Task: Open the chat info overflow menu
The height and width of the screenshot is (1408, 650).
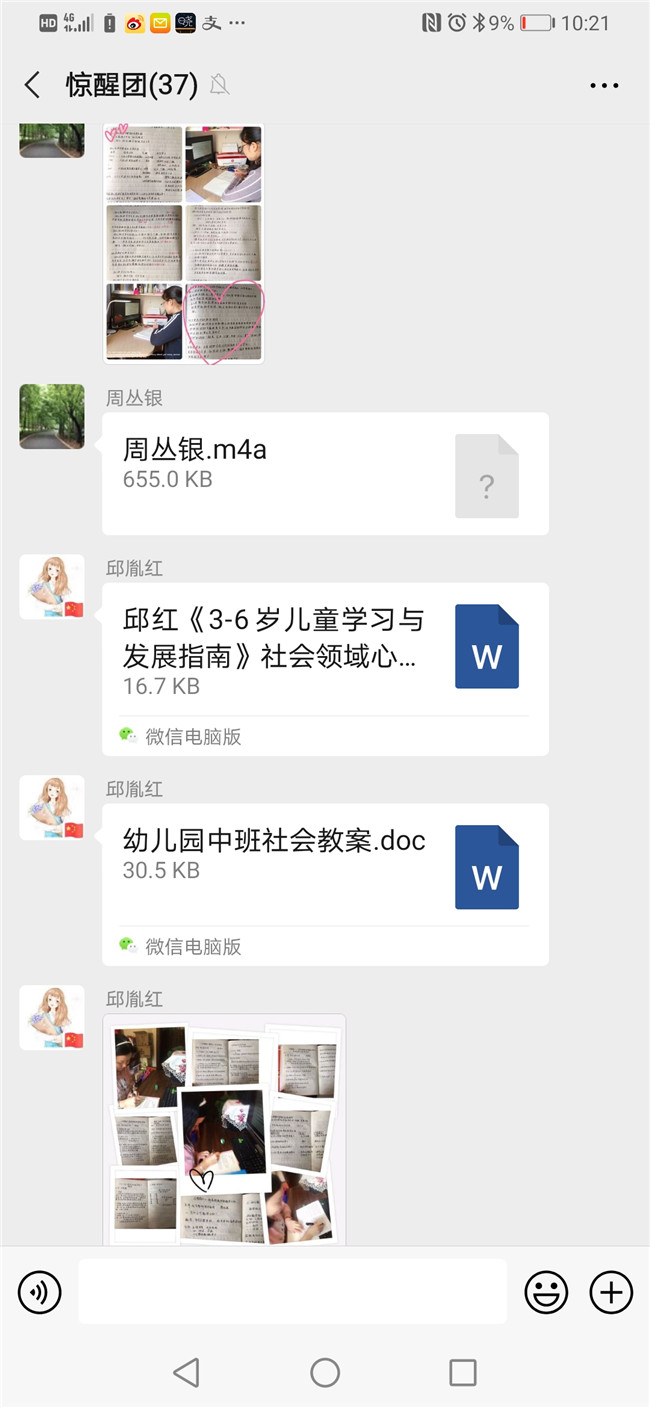Action: 604,86
